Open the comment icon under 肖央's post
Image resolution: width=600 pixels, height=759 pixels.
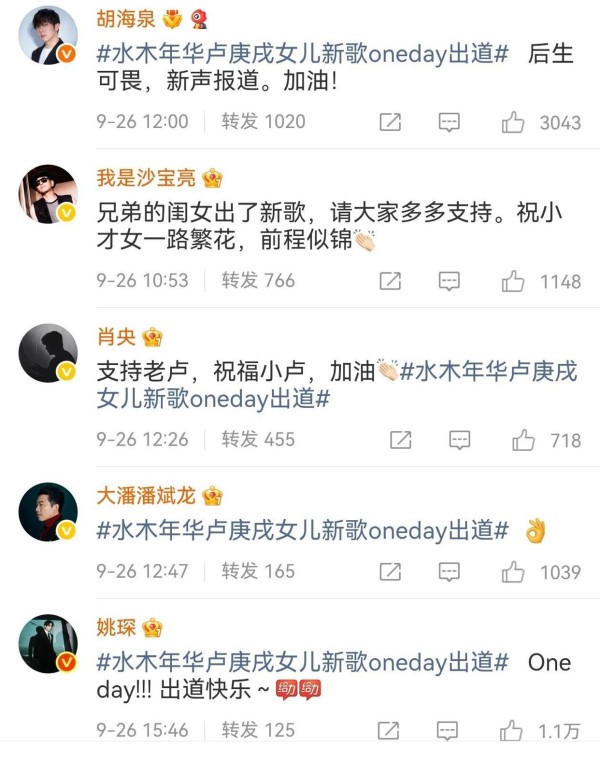(x=459, y=439)
